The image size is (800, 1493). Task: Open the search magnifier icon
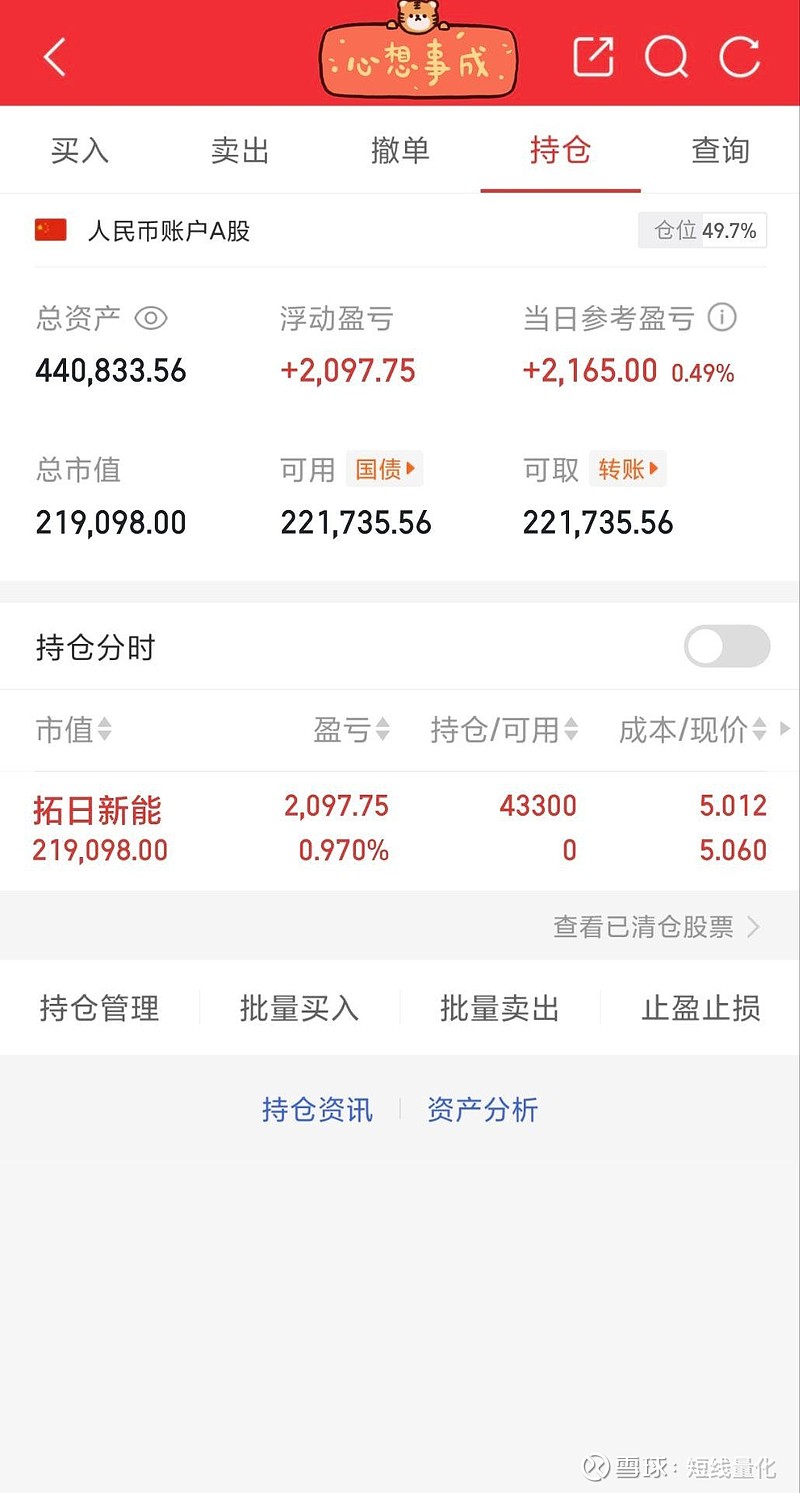666,57
